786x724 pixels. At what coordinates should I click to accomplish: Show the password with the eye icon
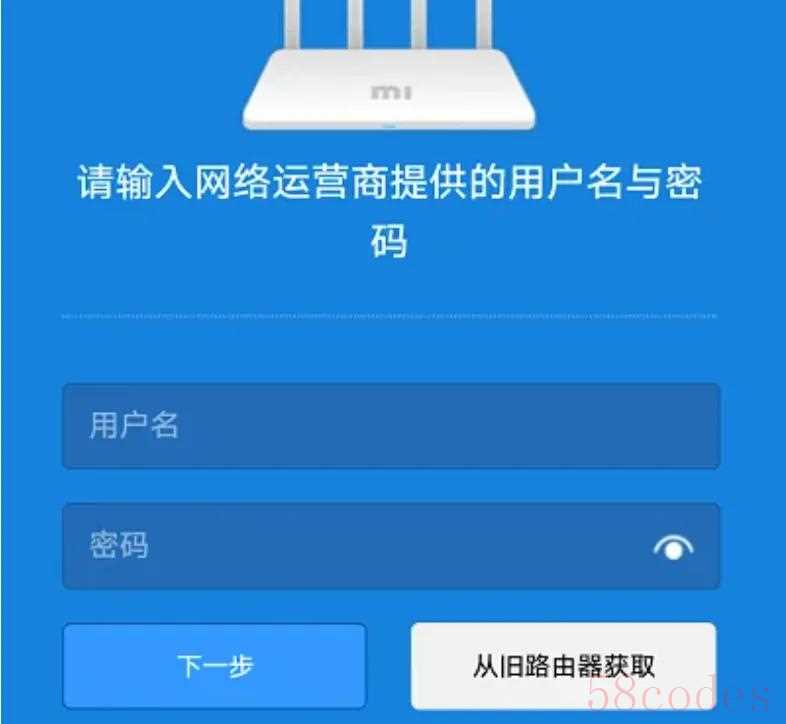click(673, 547)
